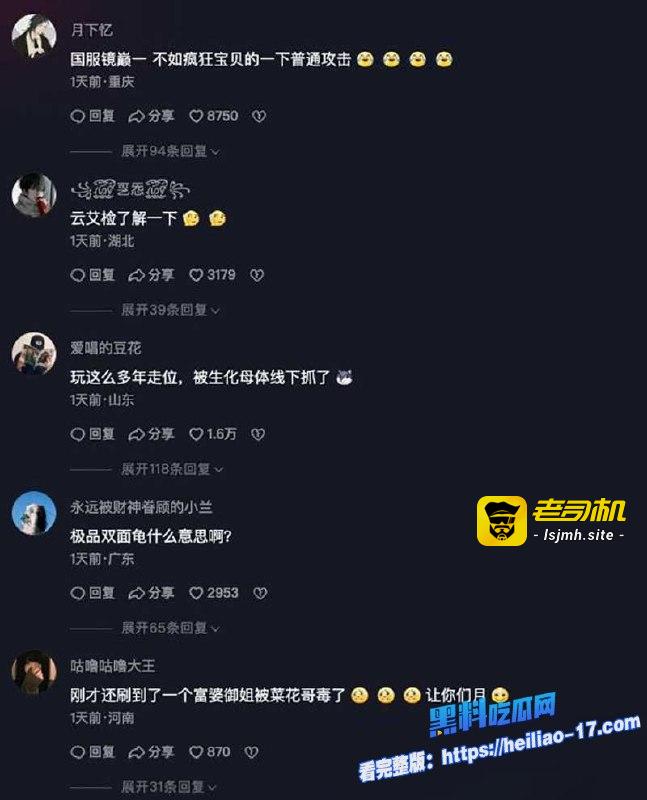
Task: Expand 118 replies under 爱唱的豆花
Action: click(172, 469)
